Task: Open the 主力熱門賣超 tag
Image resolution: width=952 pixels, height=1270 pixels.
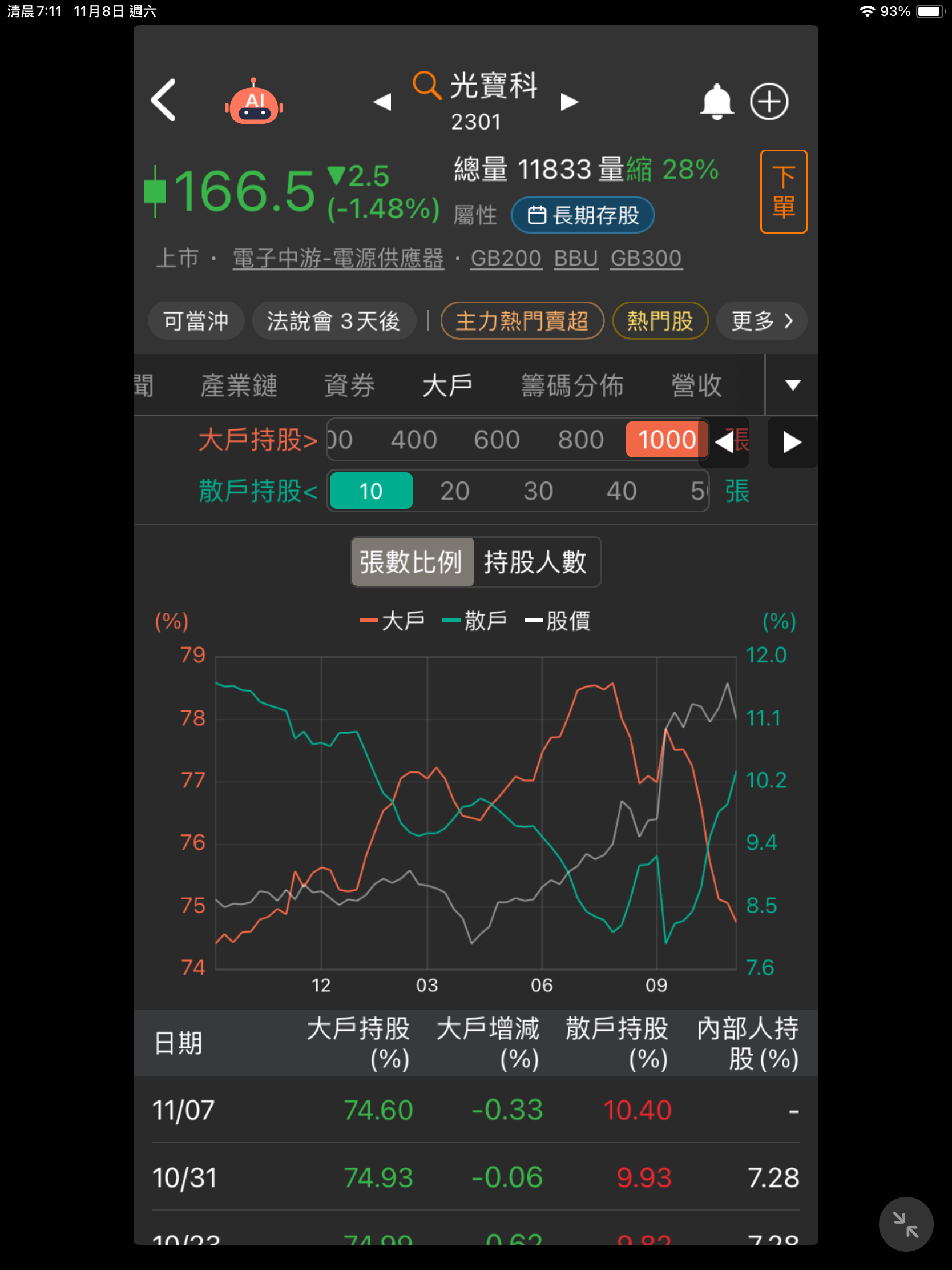Action: click(x=522, y=321)
